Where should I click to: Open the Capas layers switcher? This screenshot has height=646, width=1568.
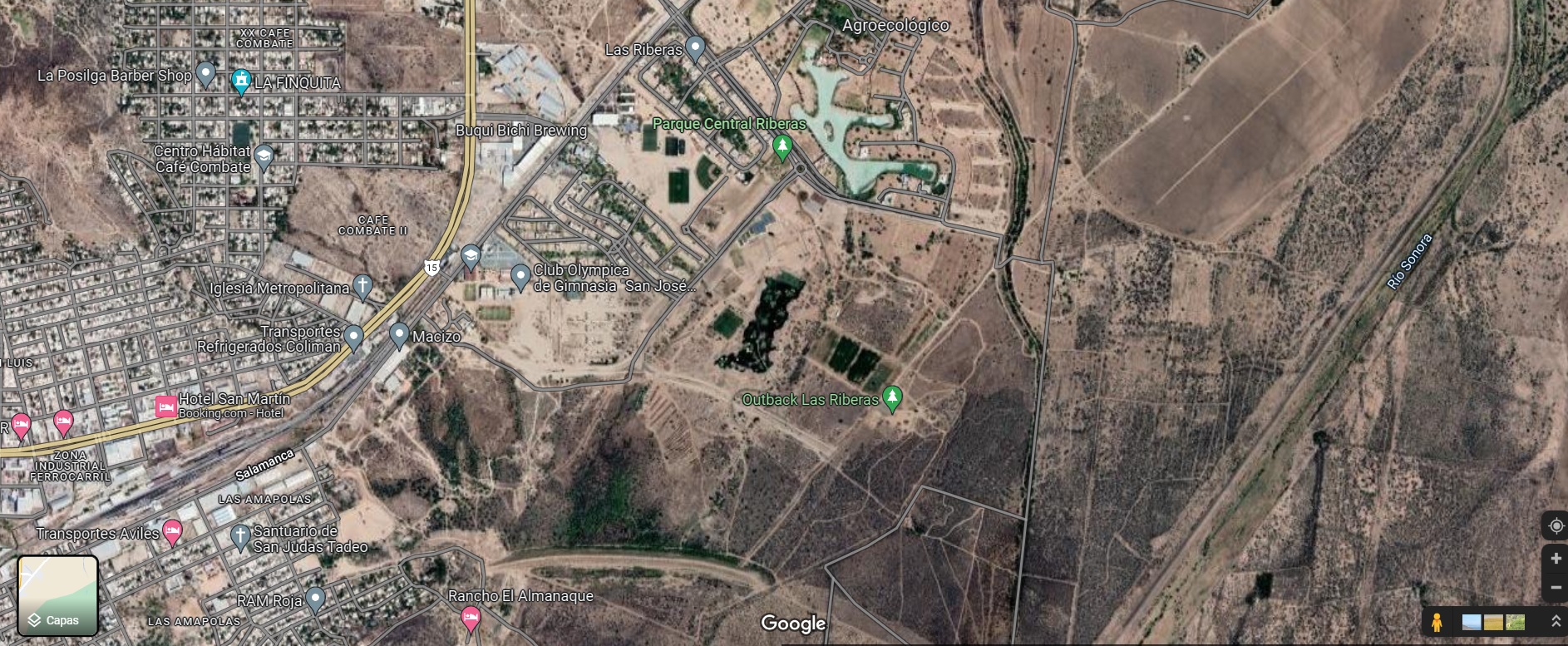point(57,595)
